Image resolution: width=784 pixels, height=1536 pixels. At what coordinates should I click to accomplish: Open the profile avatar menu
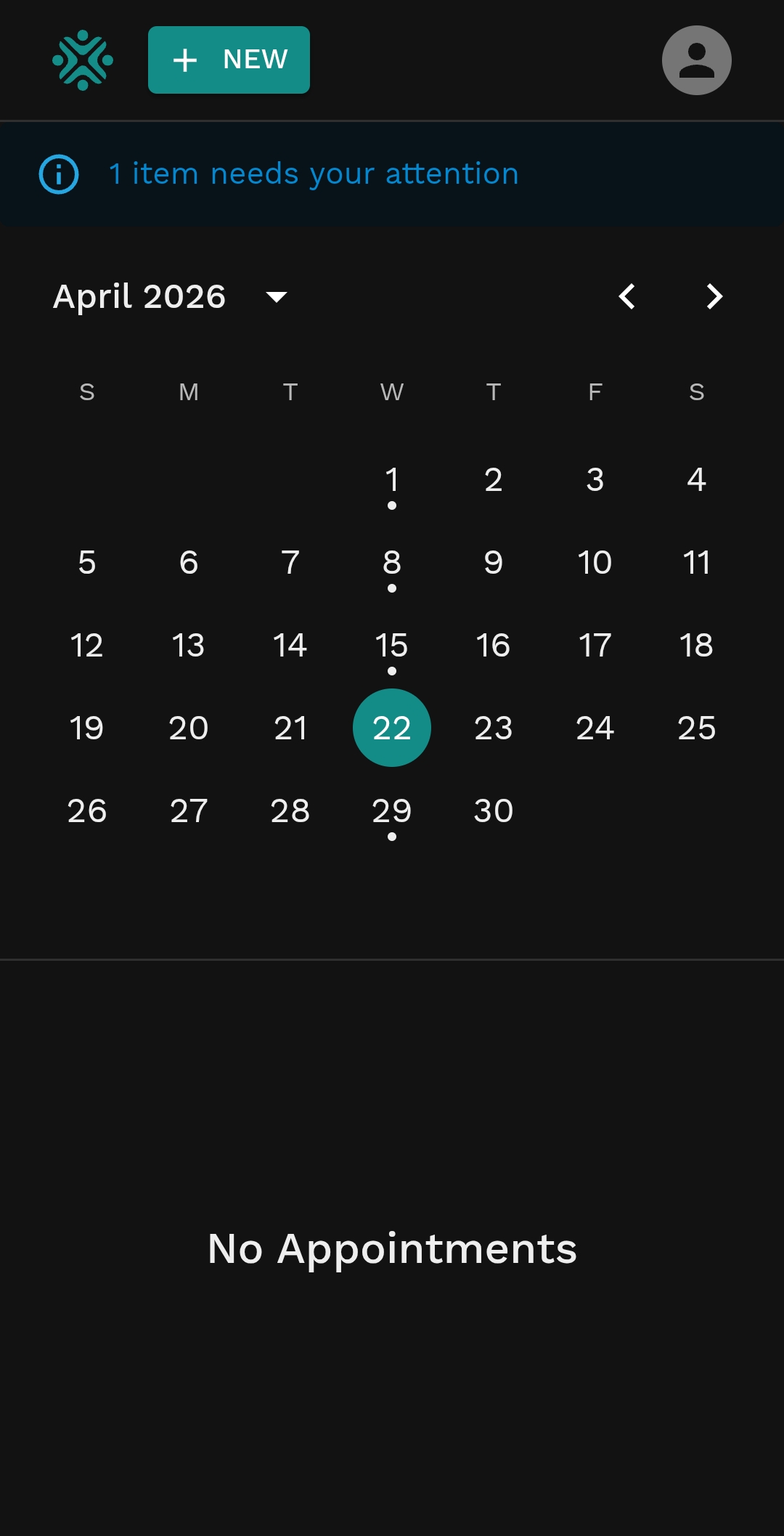(x=696, y=60)
